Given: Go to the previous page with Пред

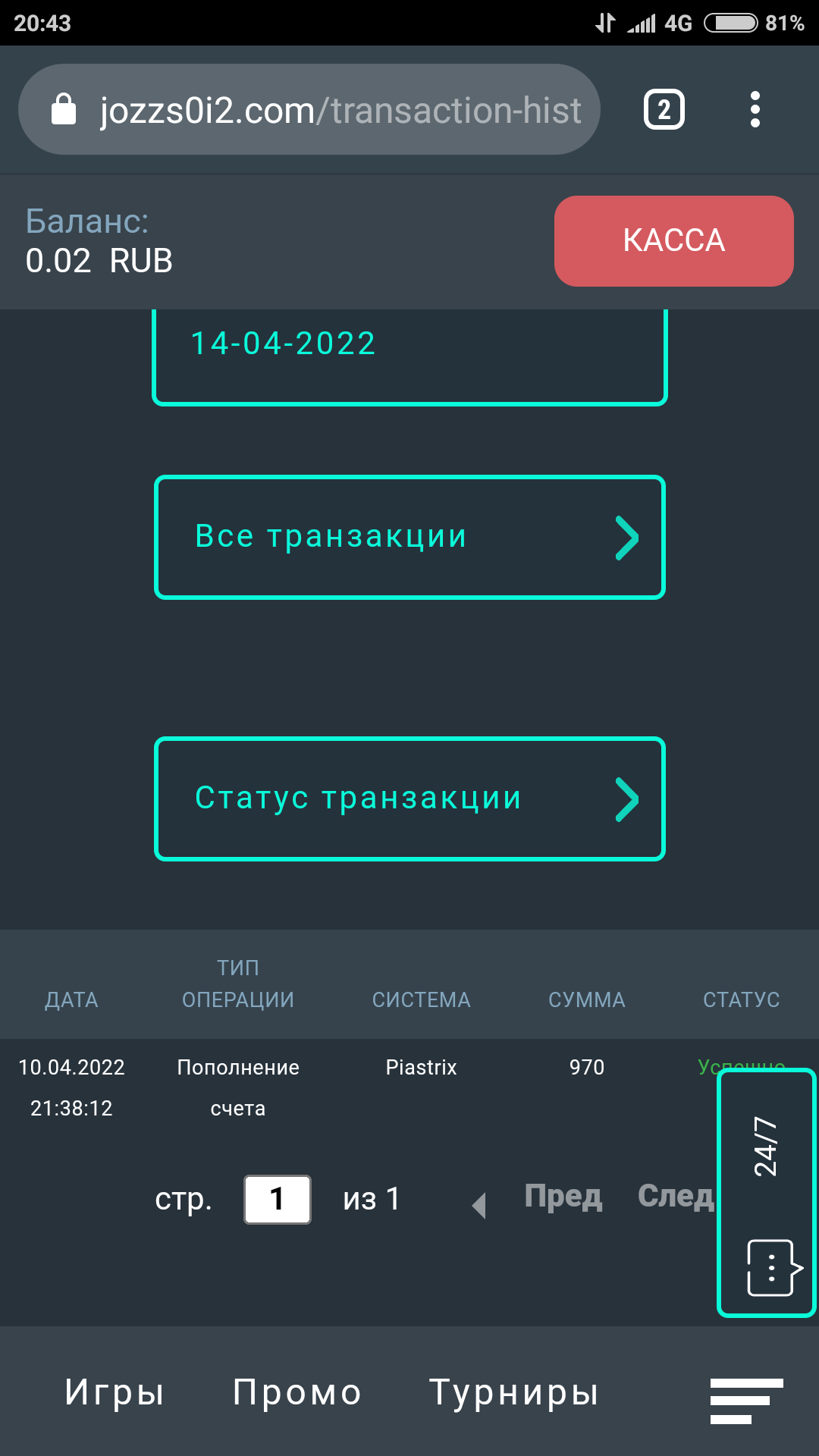Looking at the screenshot, I should coord(563,1197).
